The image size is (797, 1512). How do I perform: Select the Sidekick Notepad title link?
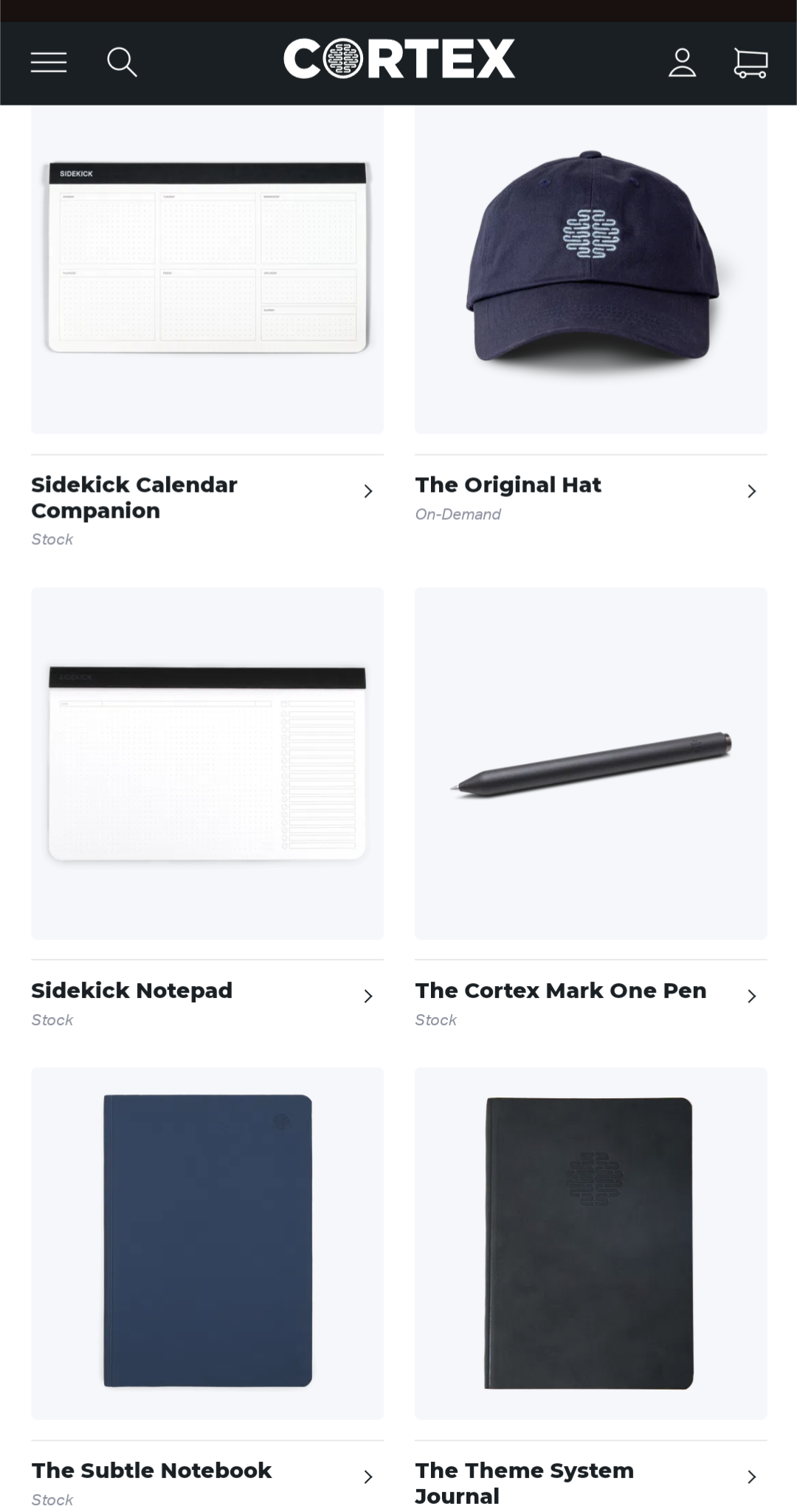click(132, 990)
